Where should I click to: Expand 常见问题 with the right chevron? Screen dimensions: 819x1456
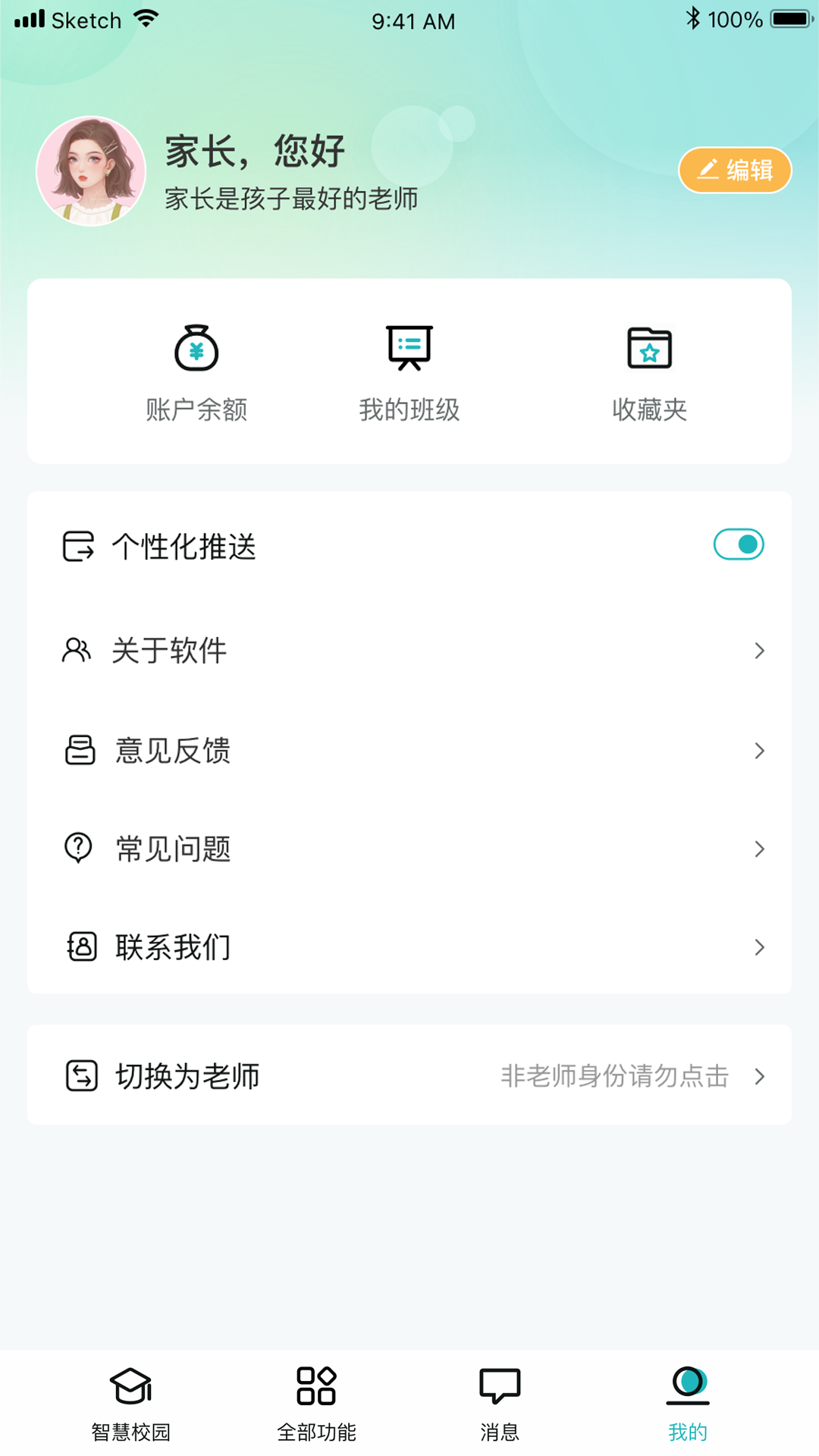click(761, 849)
